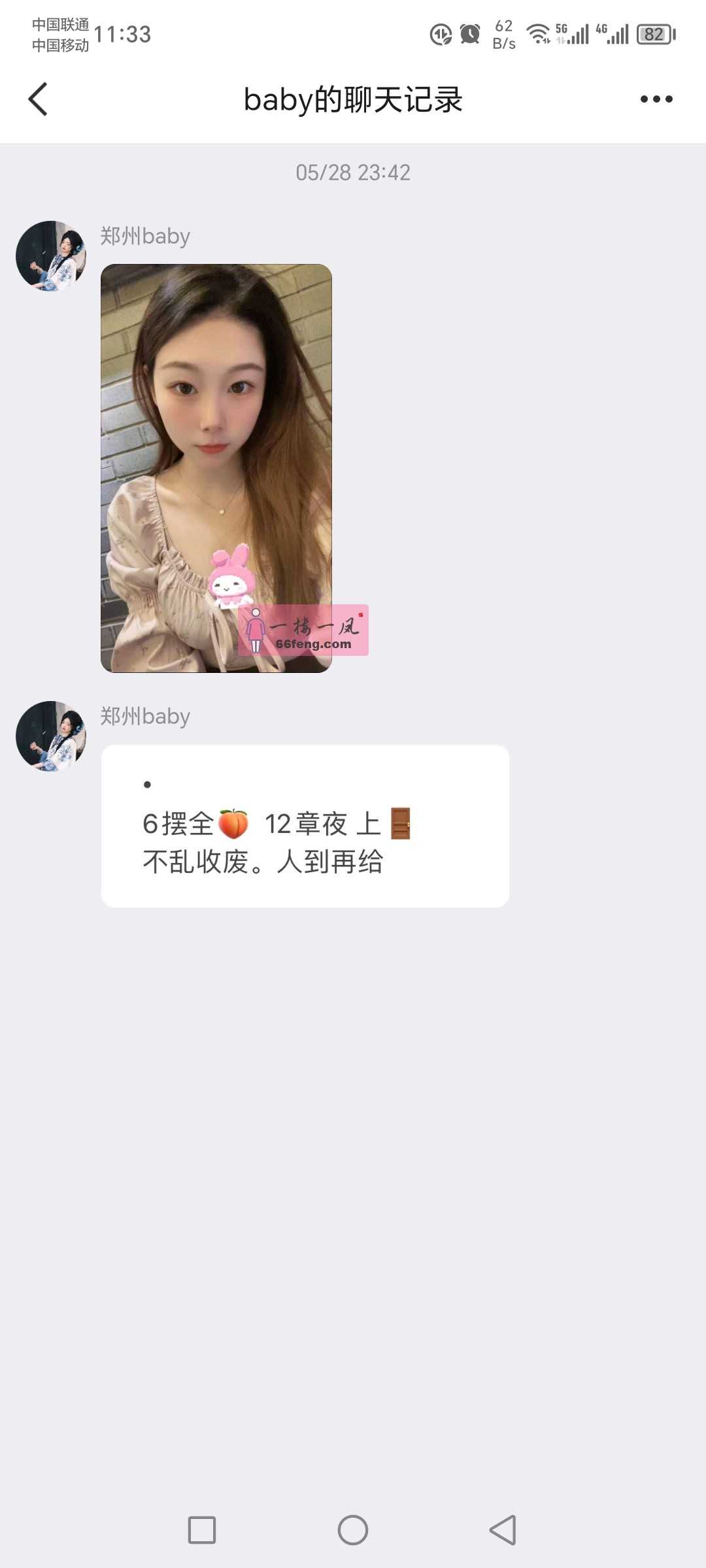Open recent apps from the navigation bar

[x=202, y=1530]
